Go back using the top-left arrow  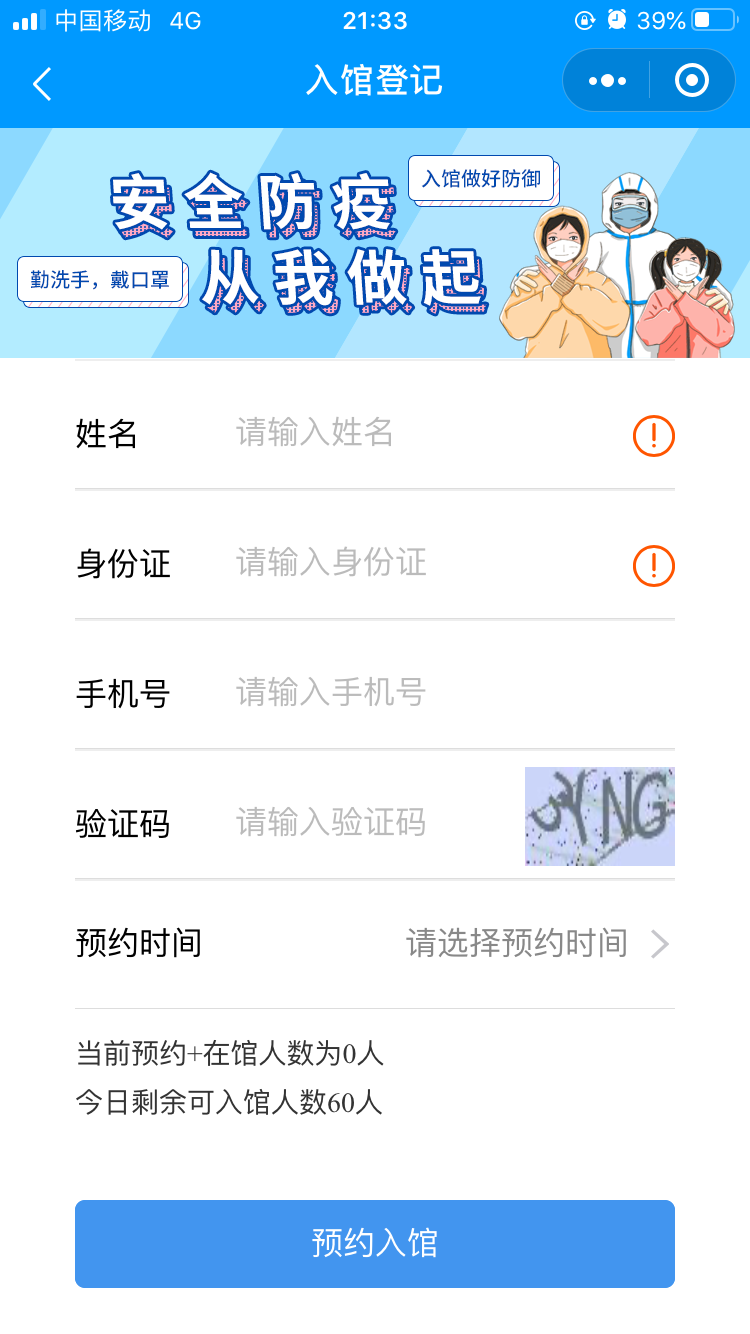click(x=42, y=84)
